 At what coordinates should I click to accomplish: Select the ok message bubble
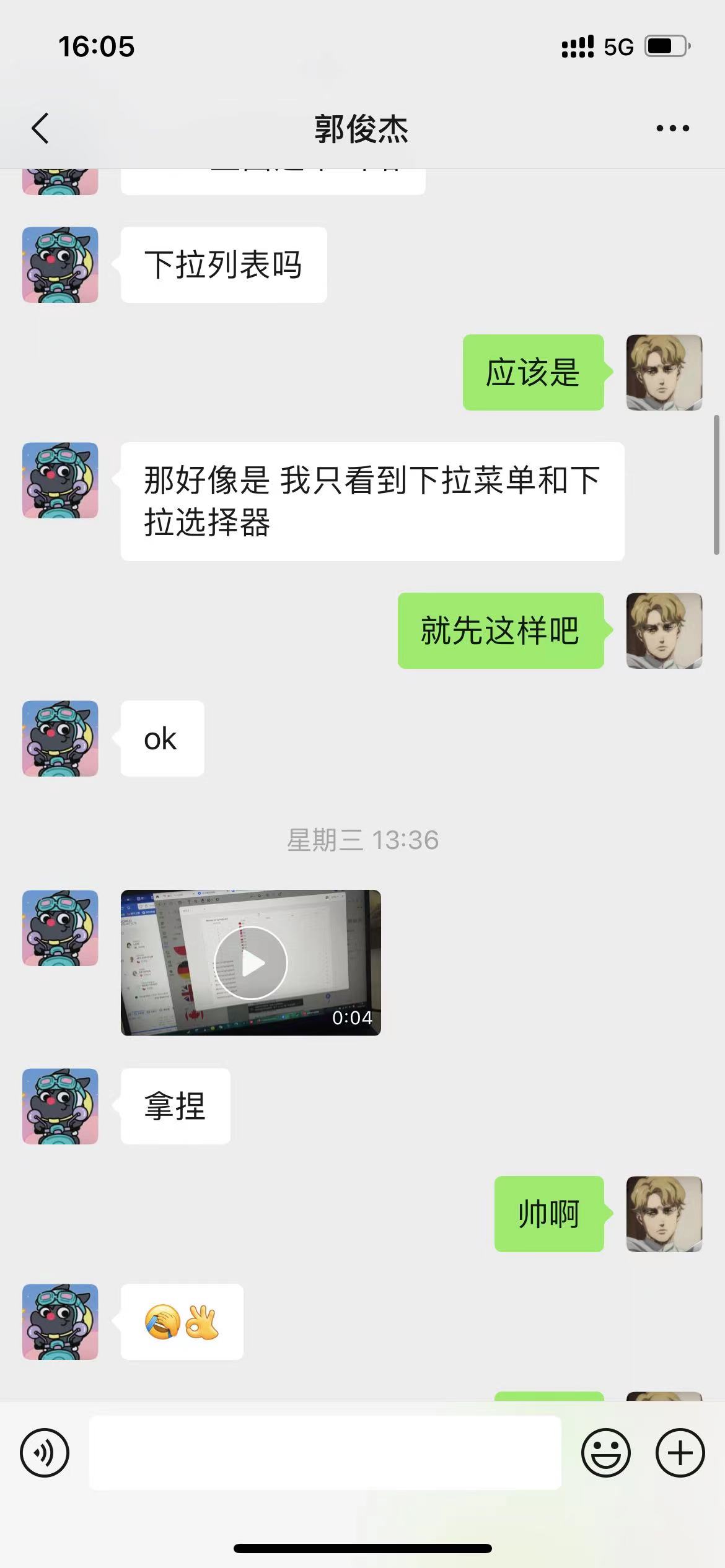tap(162, 738)
